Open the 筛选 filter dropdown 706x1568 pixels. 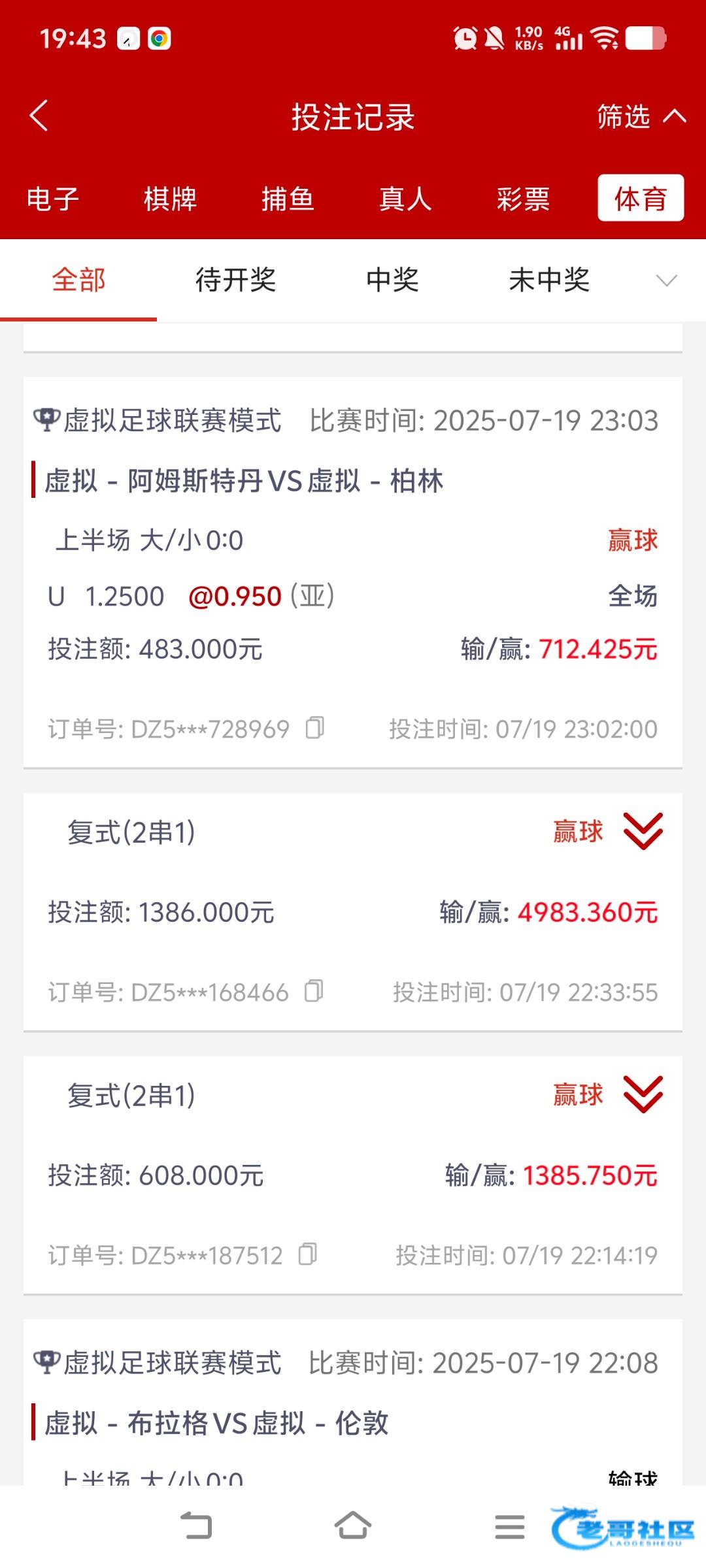[641, 116]
